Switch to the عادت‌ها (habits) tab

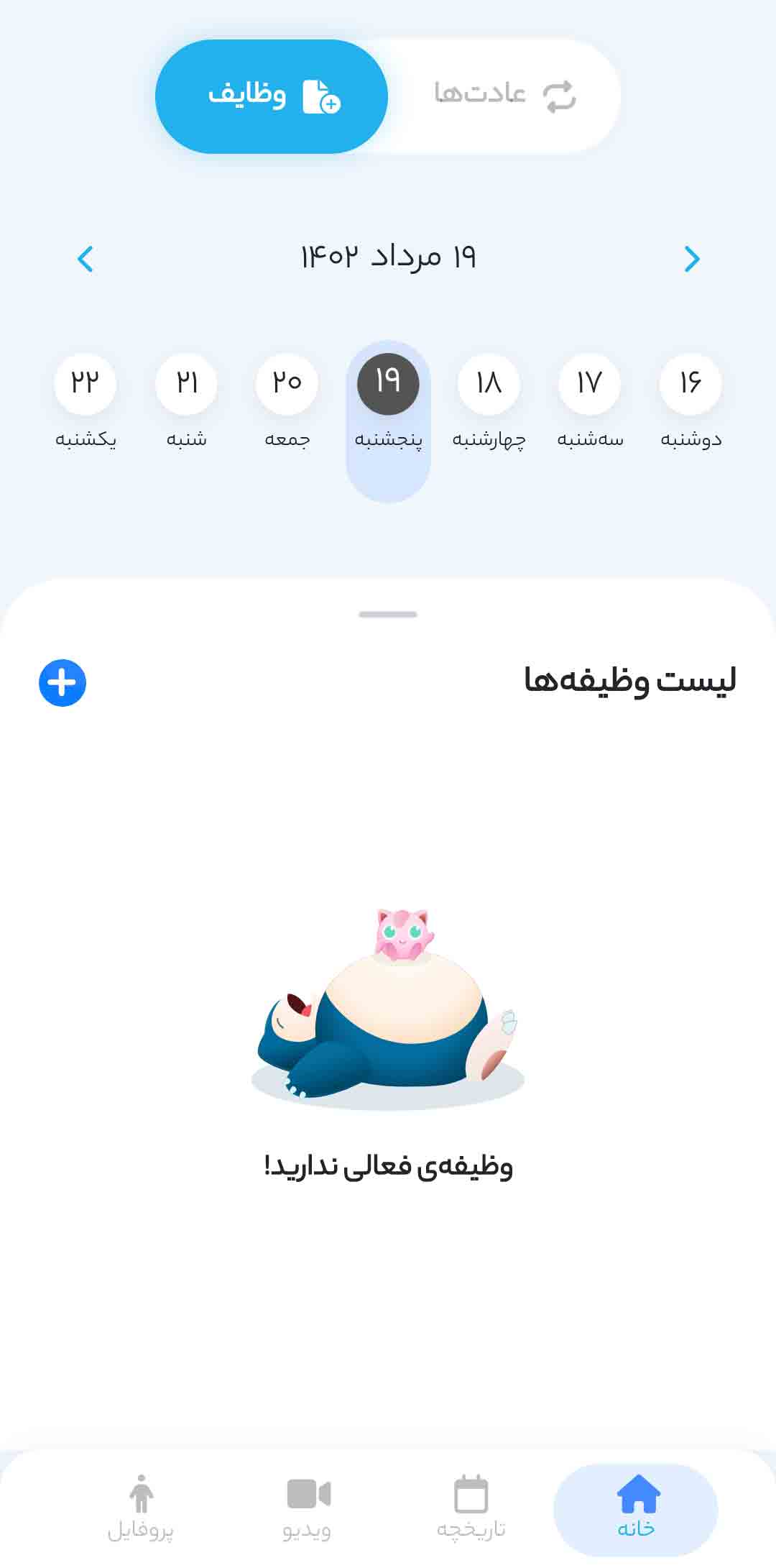click(x=503, y=96)
